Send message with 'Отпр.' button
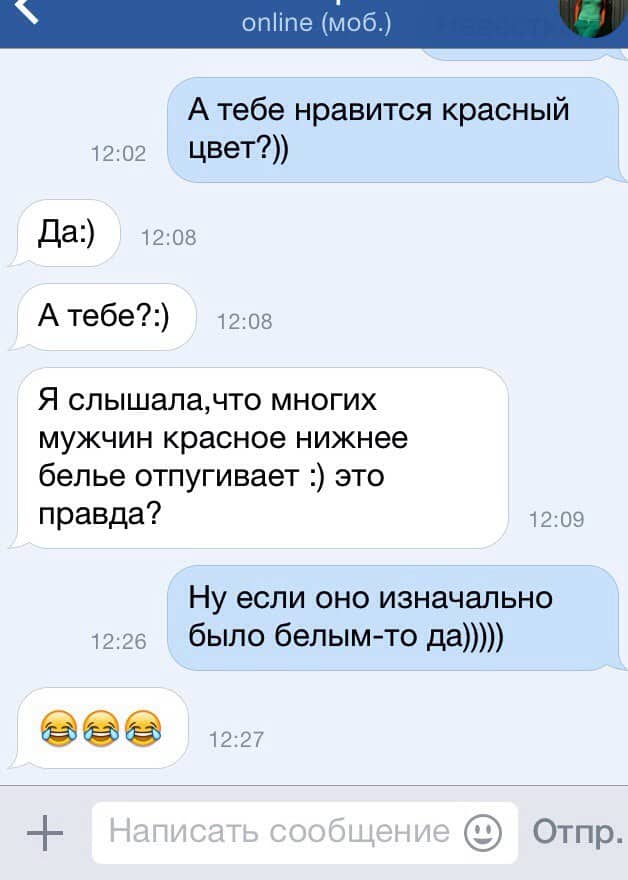 point(578,832)
